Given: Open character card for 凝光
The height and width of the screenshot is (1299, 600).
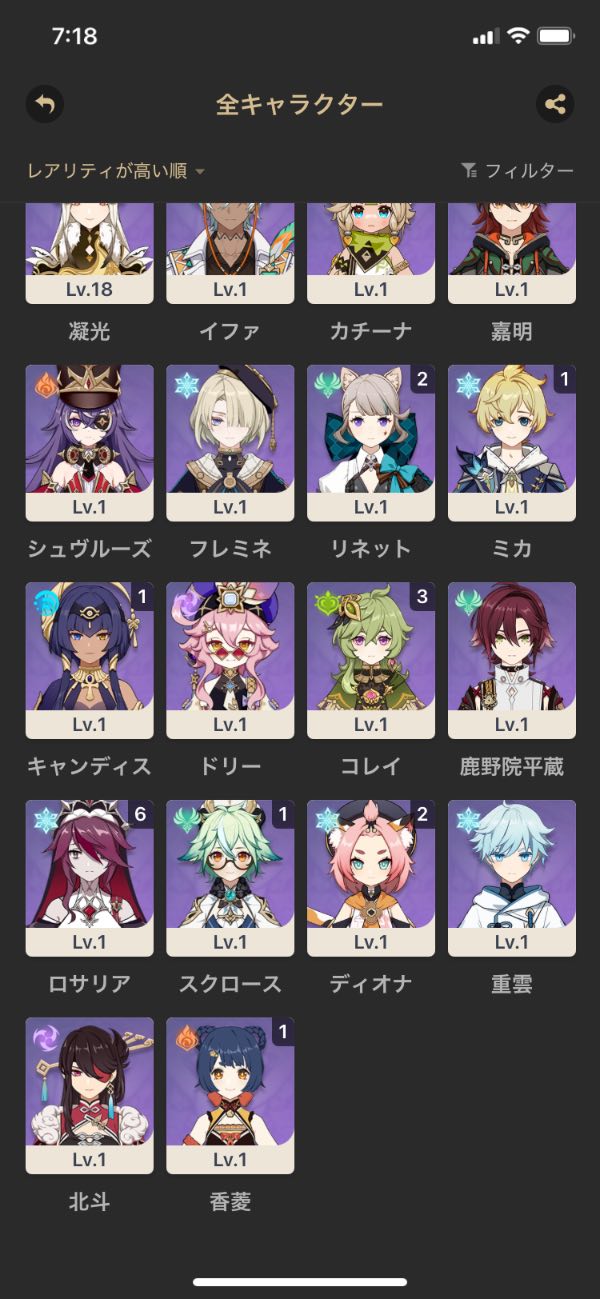Looking at the screenshot, I should pyautogui.click(x=89, y=255).
